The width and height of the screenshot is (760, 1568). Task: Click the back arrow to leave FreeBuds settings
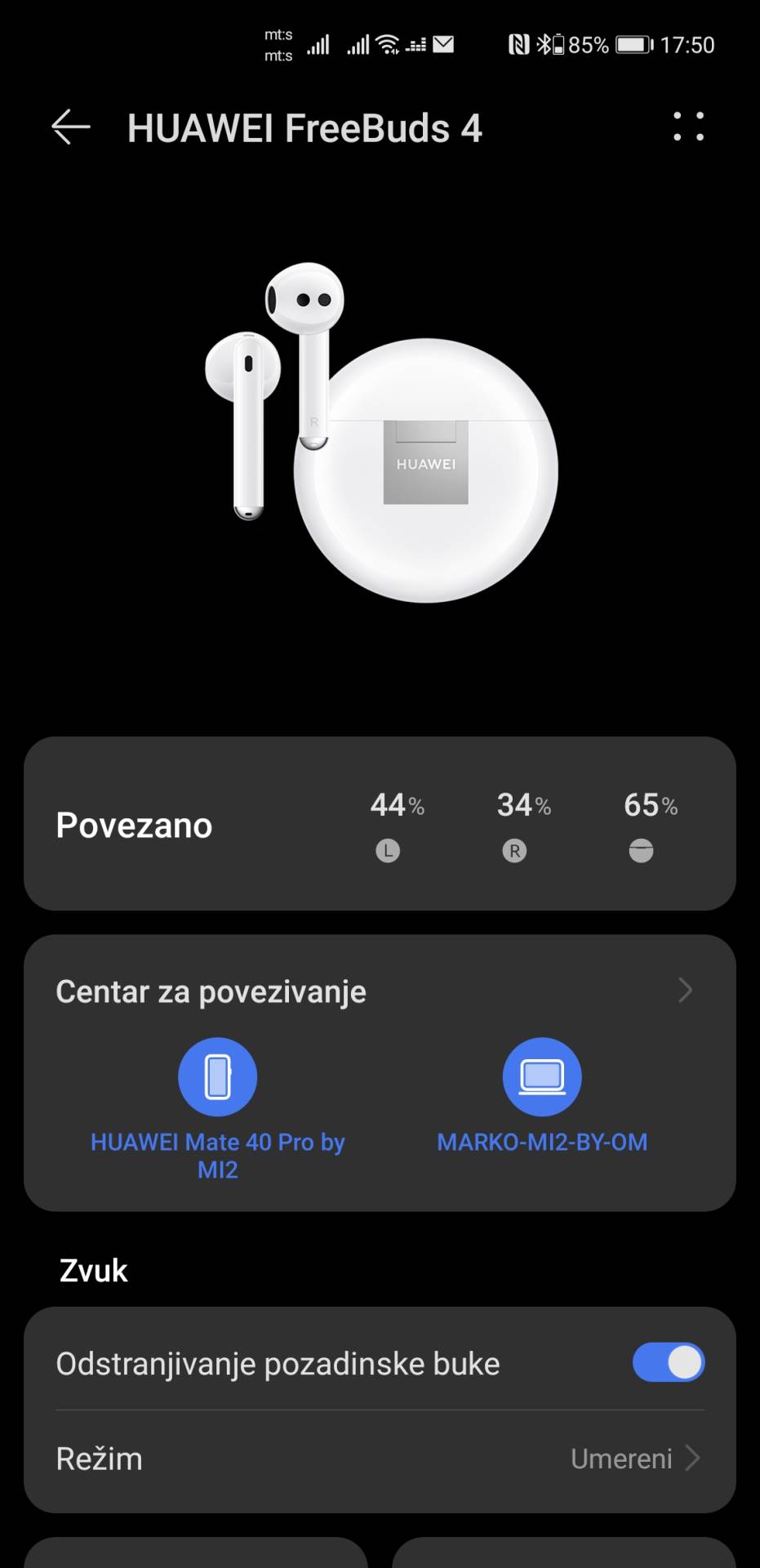(x=69, y=127)
